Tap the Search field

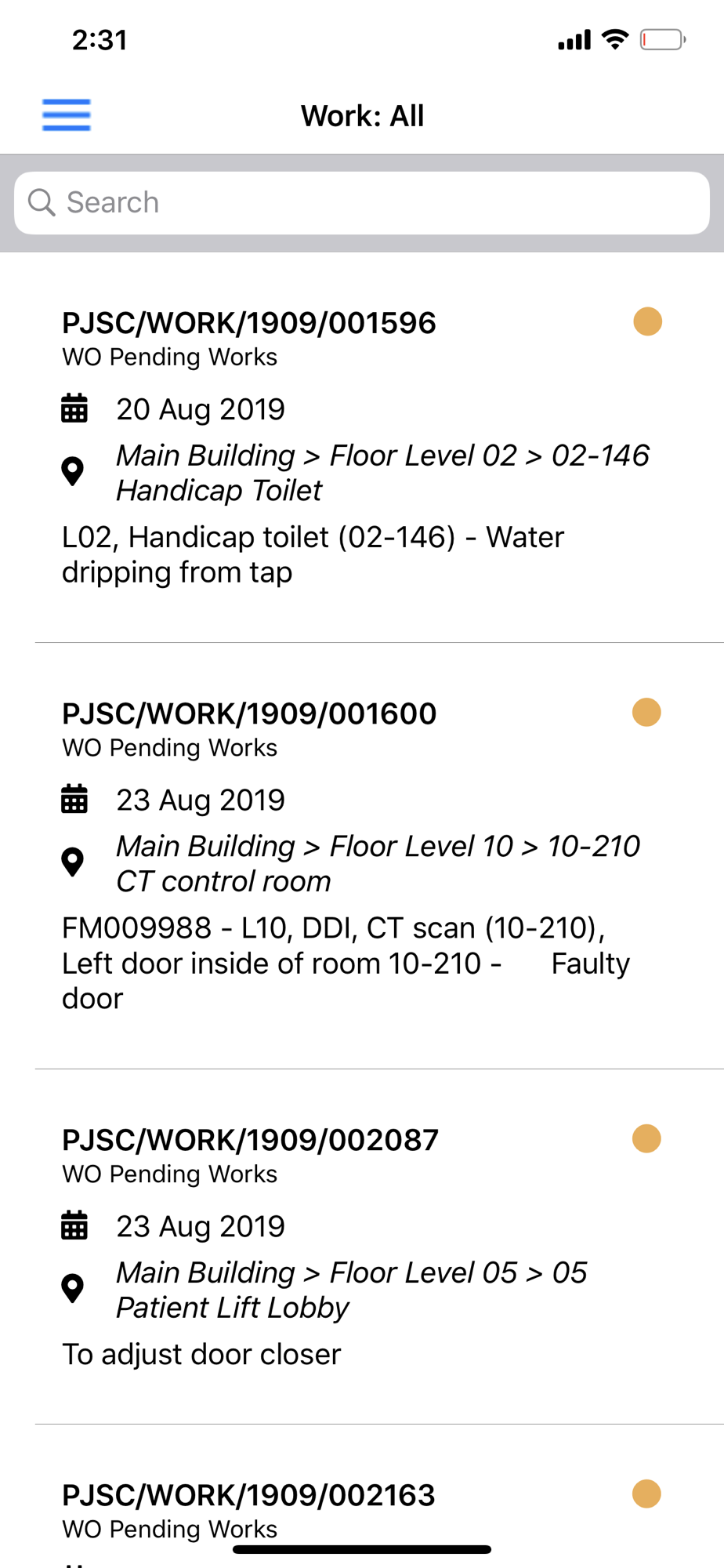(x=362, y=203)
